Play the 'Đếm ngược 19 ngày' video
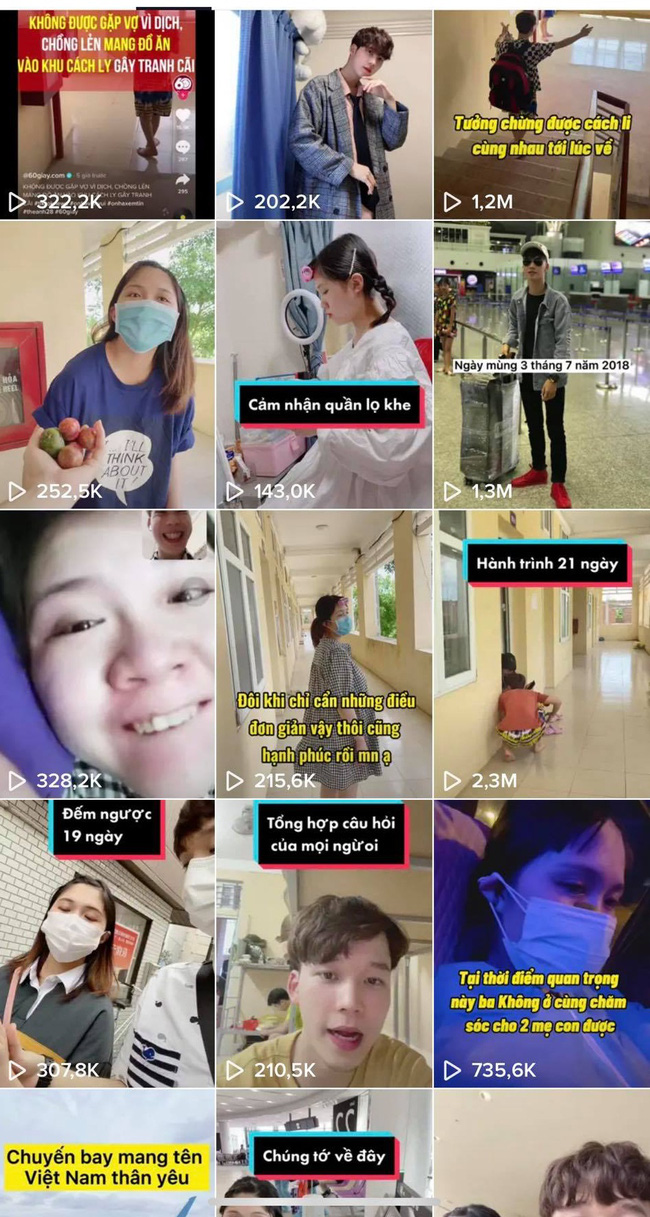 coord(107,943)
